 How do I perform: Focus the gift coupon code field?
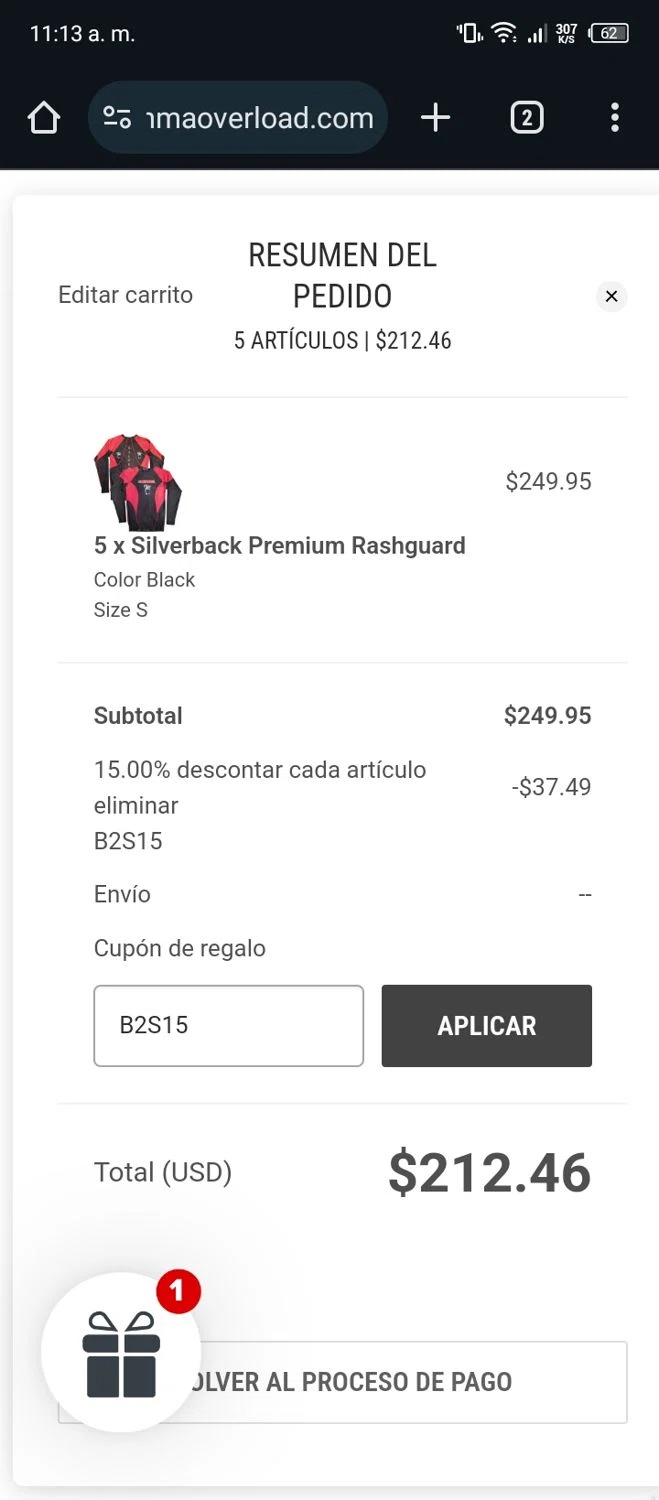tap(228, 1025)
